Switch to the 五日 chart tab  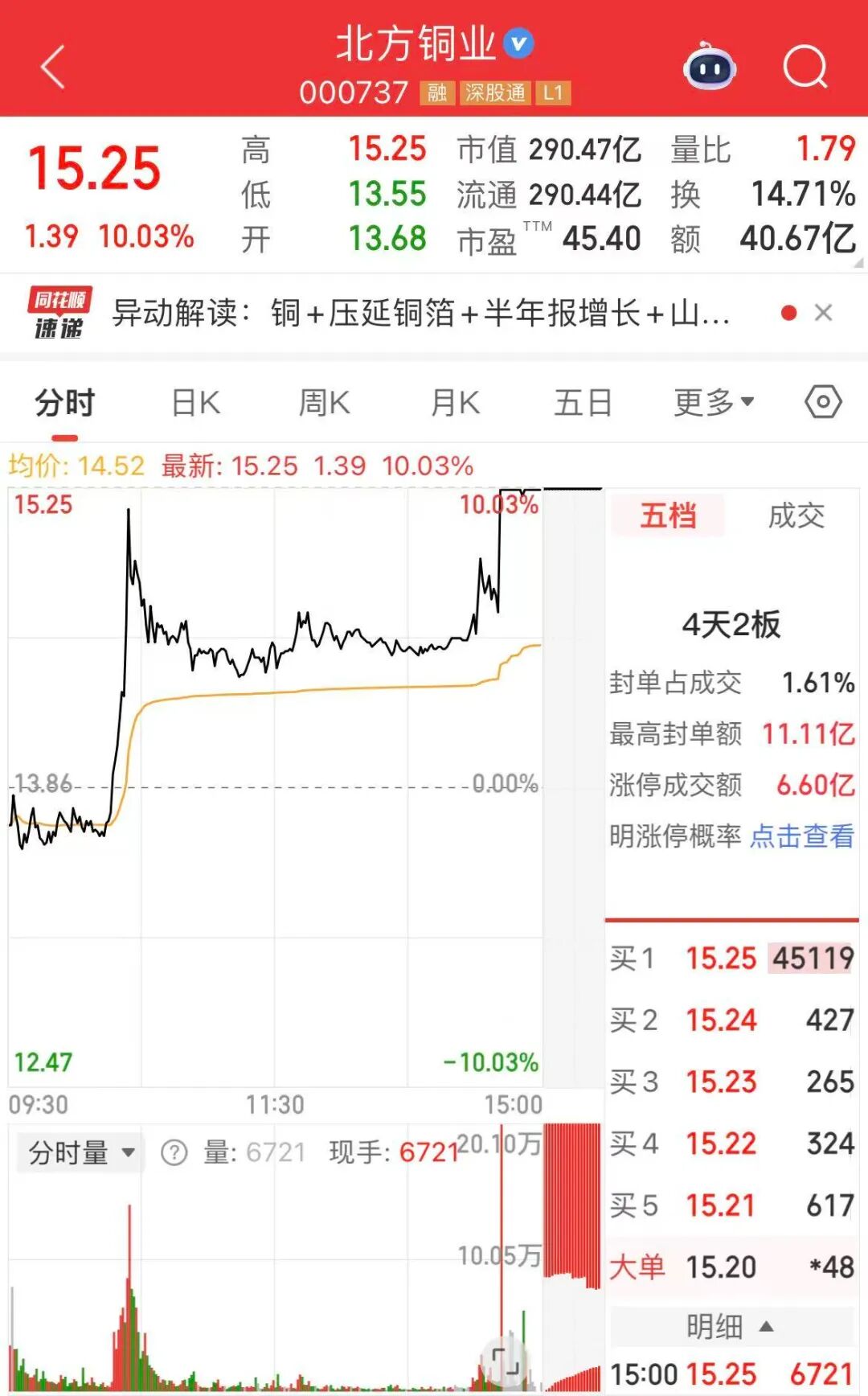[583, 403]
